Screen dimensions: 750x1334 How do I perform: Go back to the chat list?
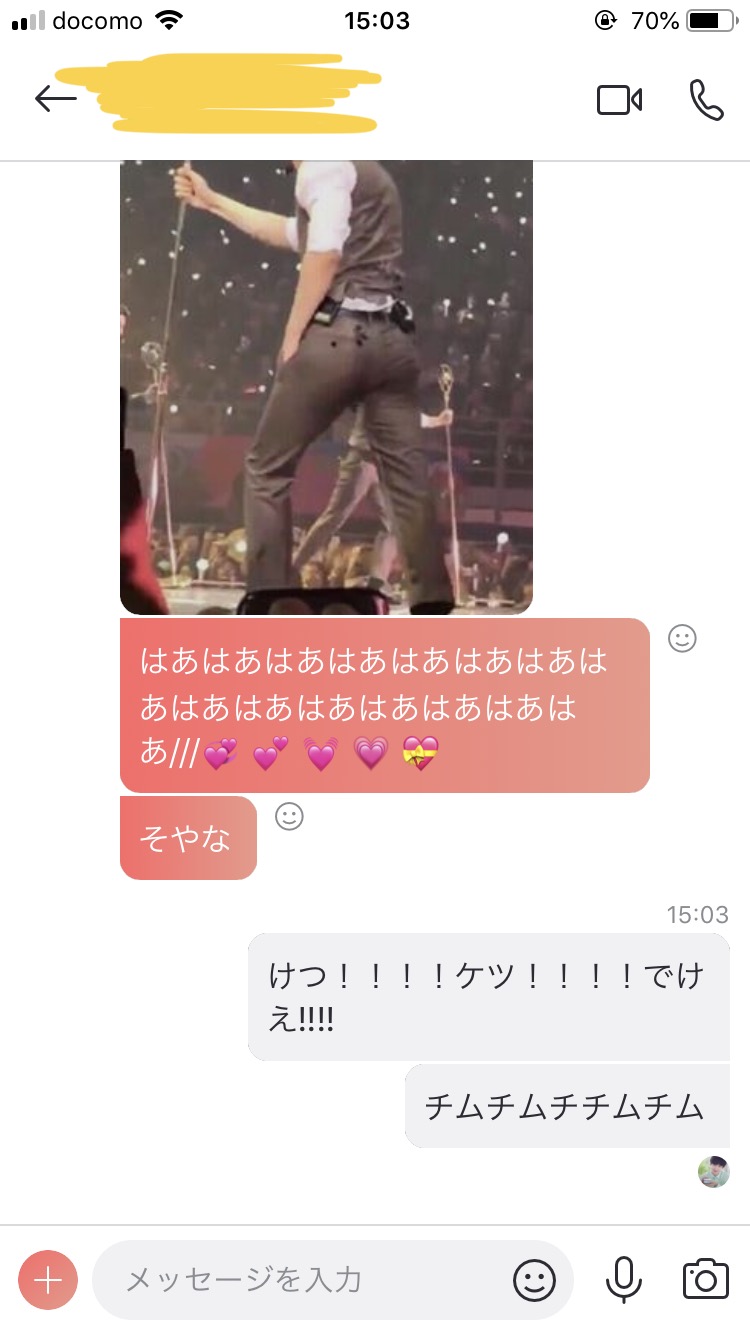pyautogui.click(x=56, y=98)
